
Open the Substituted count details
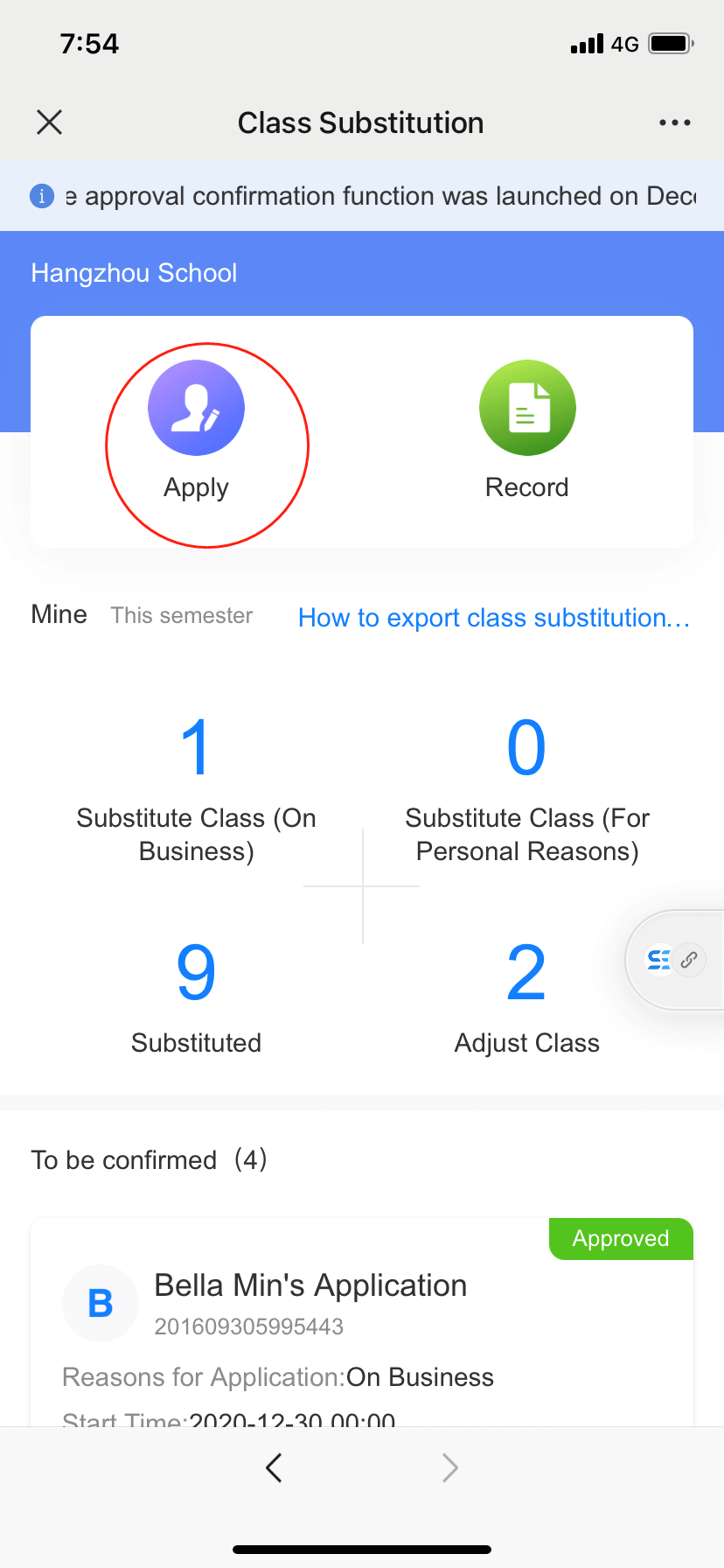coord(196,996)
